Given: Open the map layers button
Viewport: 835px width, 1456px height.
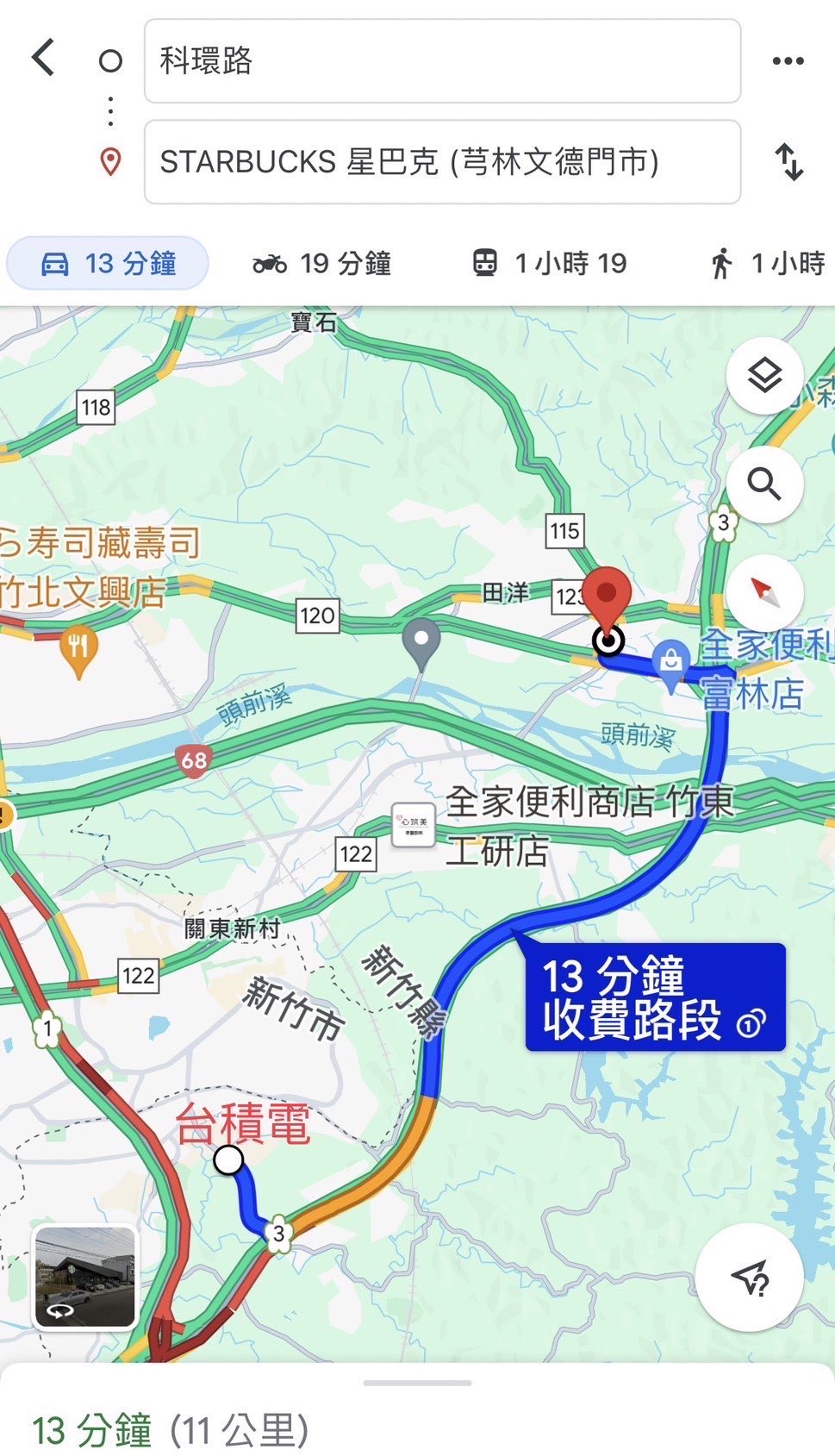Looking at the screenshot, I should [x=765, y=376].
